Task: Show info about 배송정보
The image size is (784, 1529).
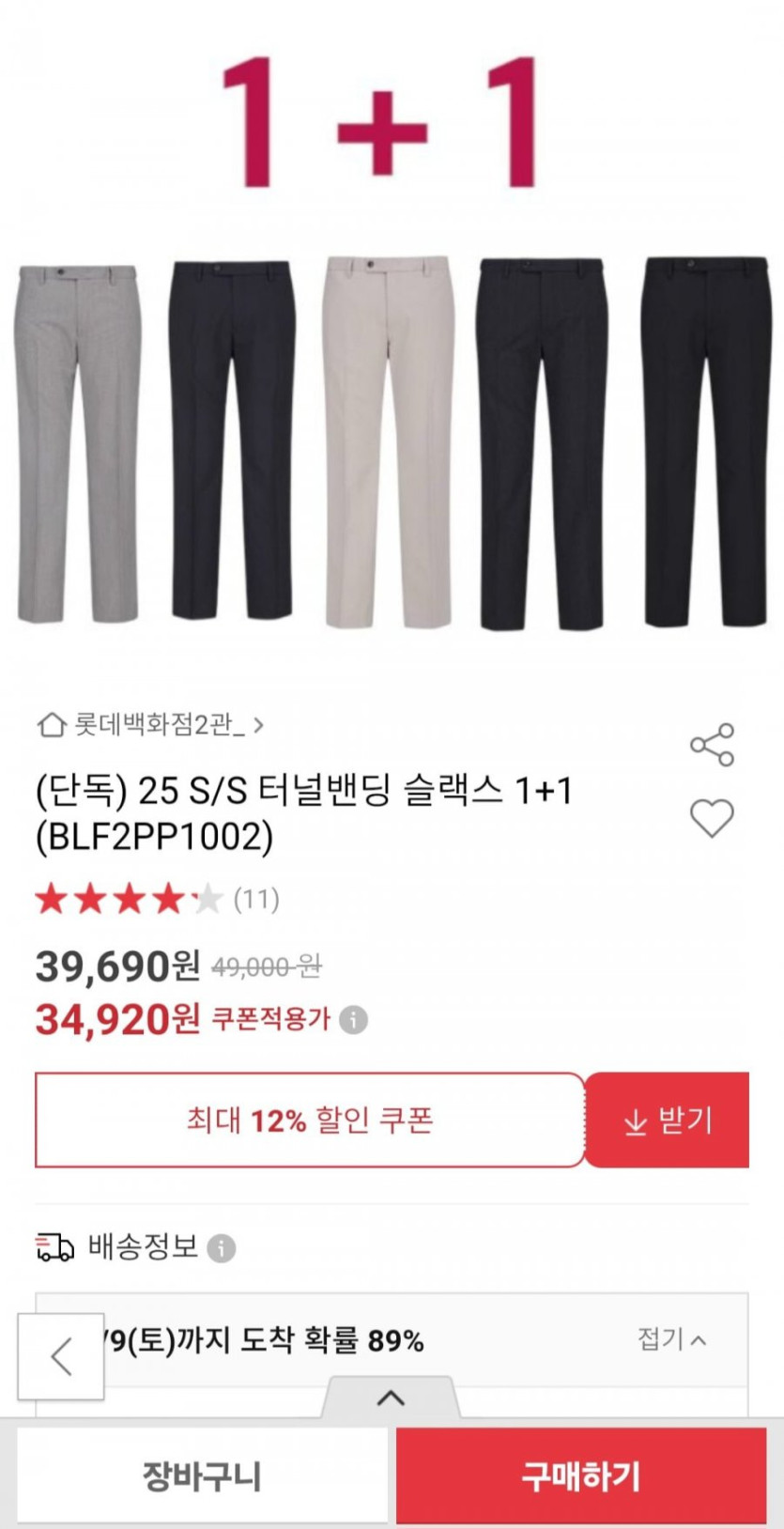Action: (222, 1248)
